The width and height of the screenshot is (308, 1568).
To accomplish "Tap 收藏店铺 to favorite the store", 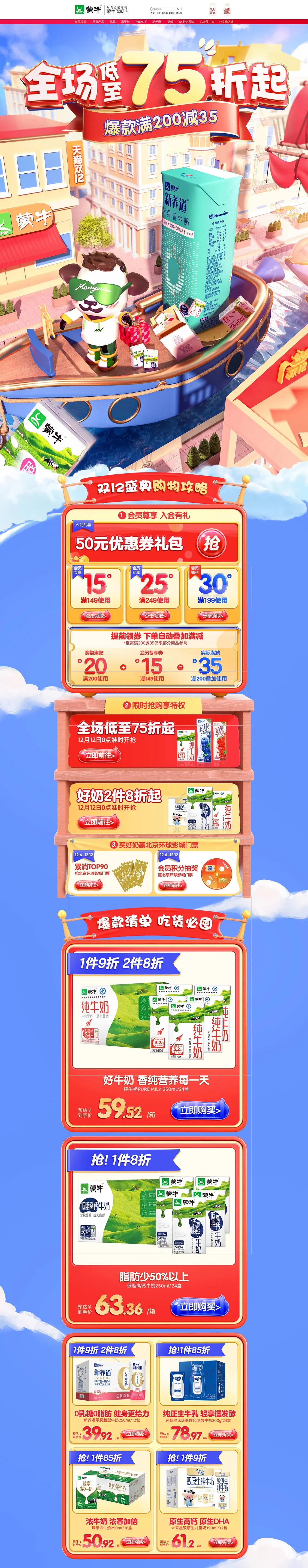I will pyautogui.click(x=227, y=21).
